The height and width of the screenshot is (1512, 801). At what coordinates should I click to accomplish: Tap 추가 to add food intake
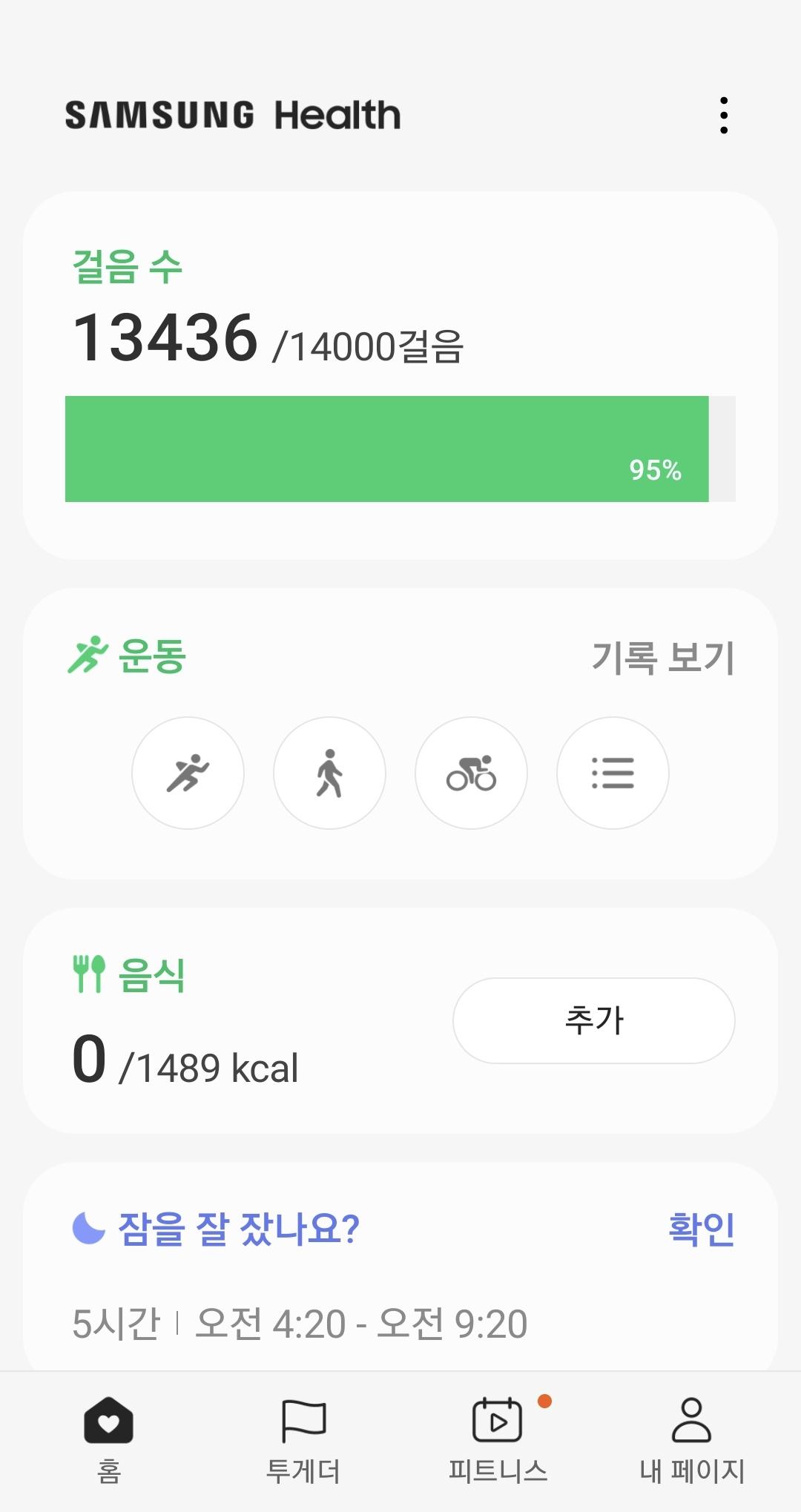[593, 1020]
